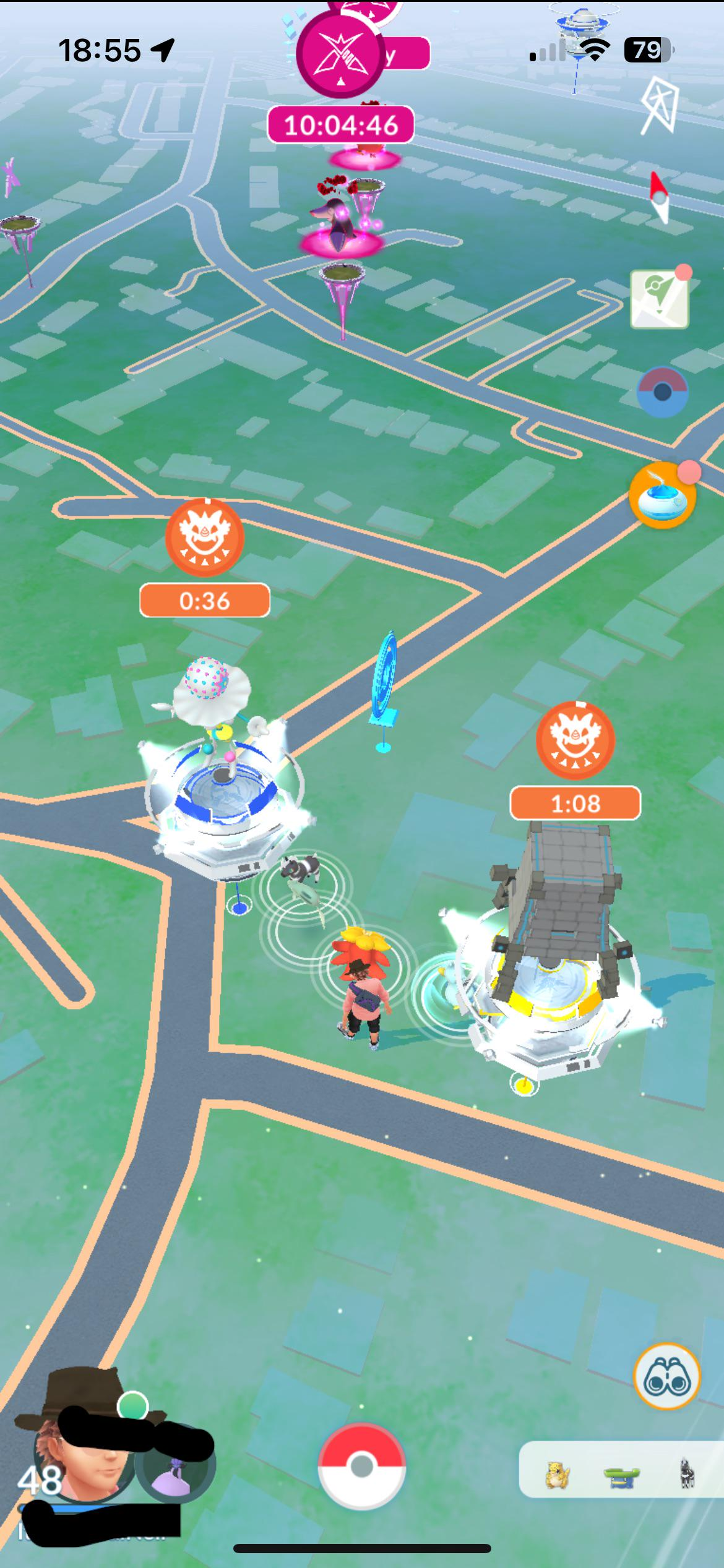Open the Max Battle with 10:04:46 timer
This screenshot has width=724, height=1568.
point(339,56)
